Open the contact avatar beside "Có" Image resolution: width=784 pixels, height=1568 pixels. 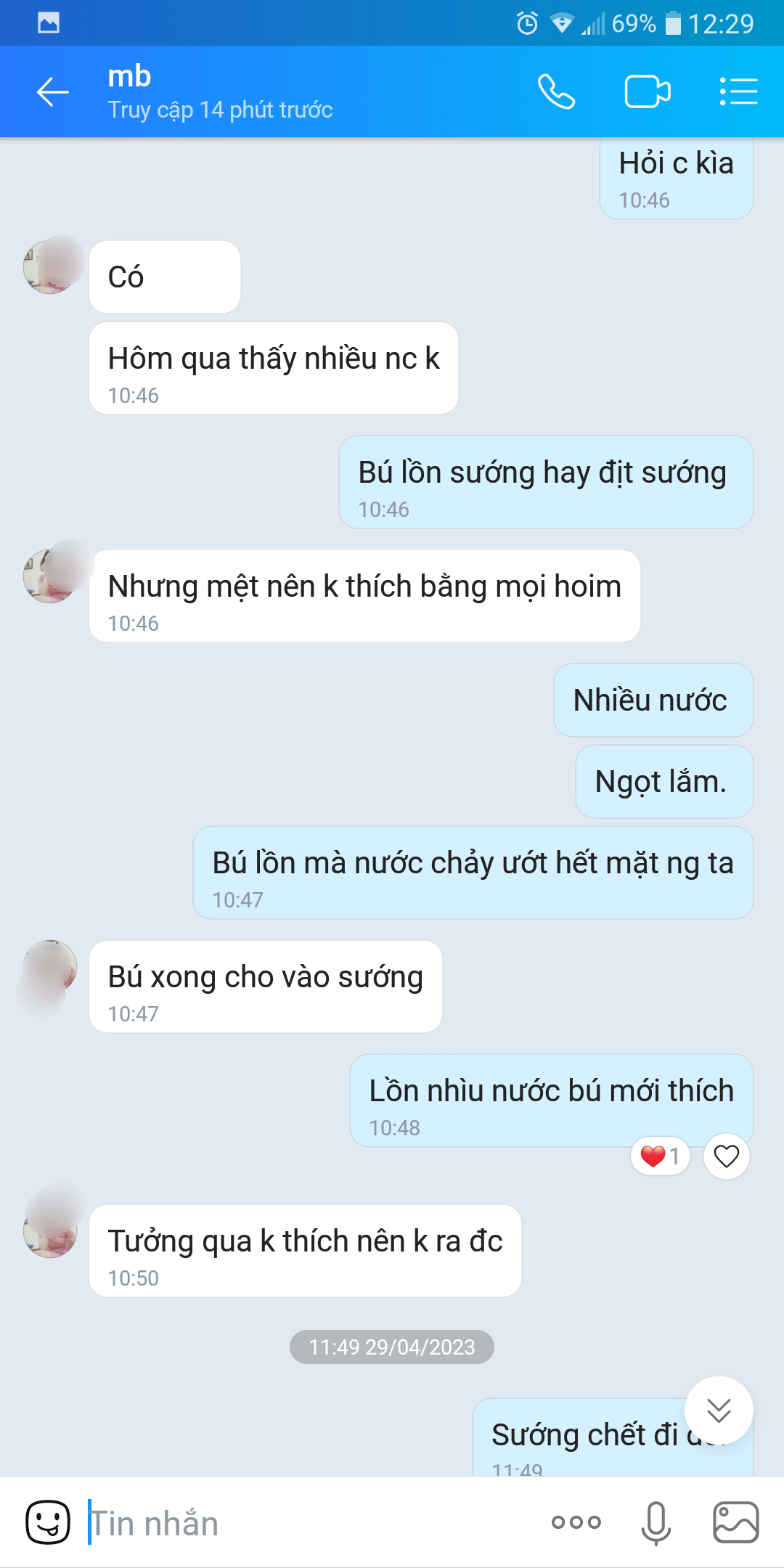[51, 266]
